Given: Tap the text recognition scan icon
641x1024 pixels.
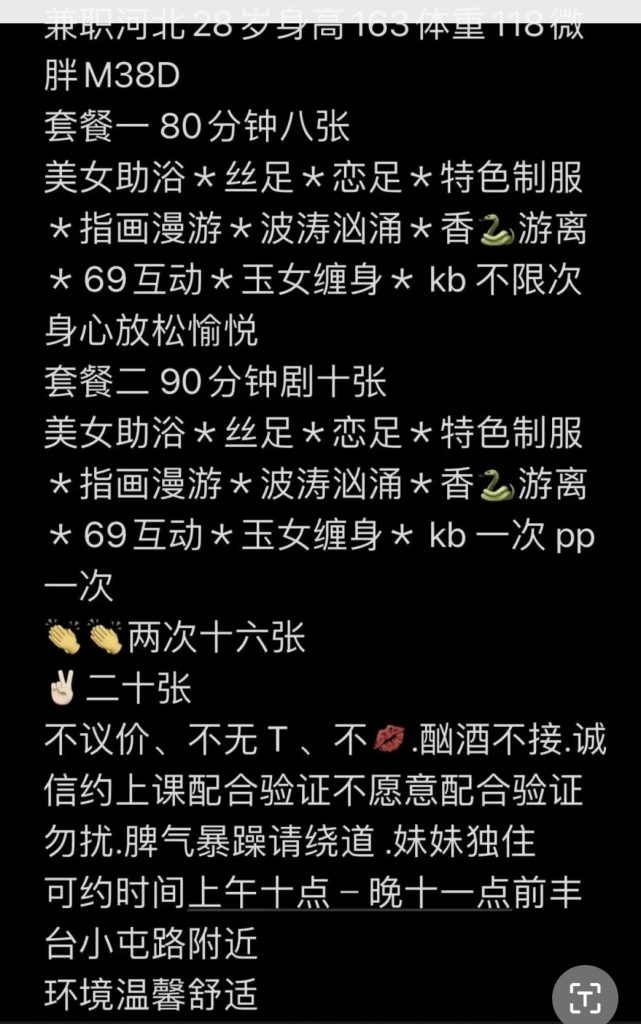Looking at the screenshot, I should pyautogui.click(x=585, y=996).
